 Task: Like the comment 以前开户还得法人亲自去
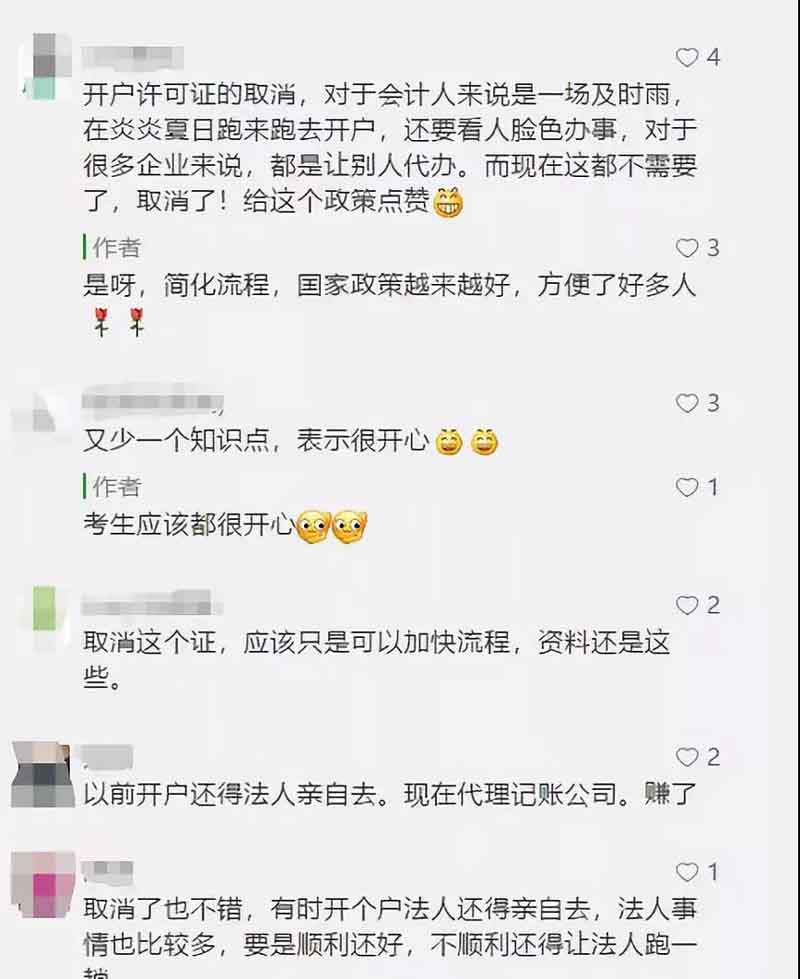pyautogui.click(x=687, y=757)
